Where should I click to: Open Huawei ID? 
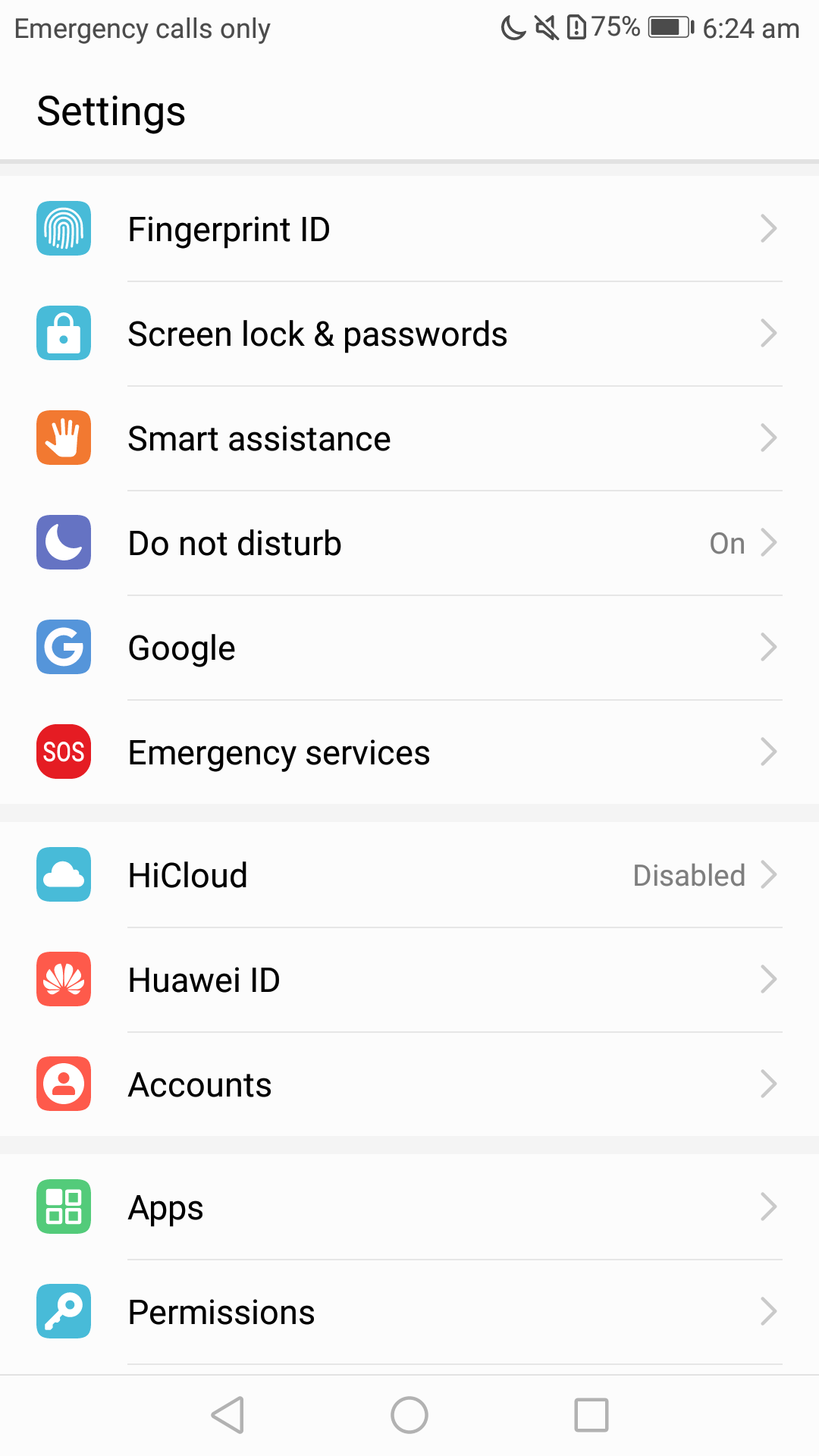pyautogui.click(x=409, y=980)
